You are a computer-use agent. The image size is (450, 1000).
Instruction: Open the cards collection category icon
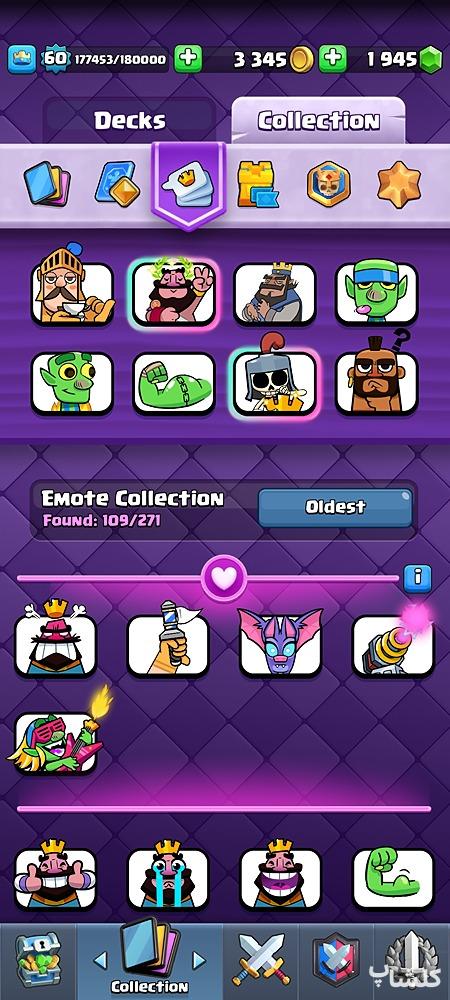(x=47, y=183)
